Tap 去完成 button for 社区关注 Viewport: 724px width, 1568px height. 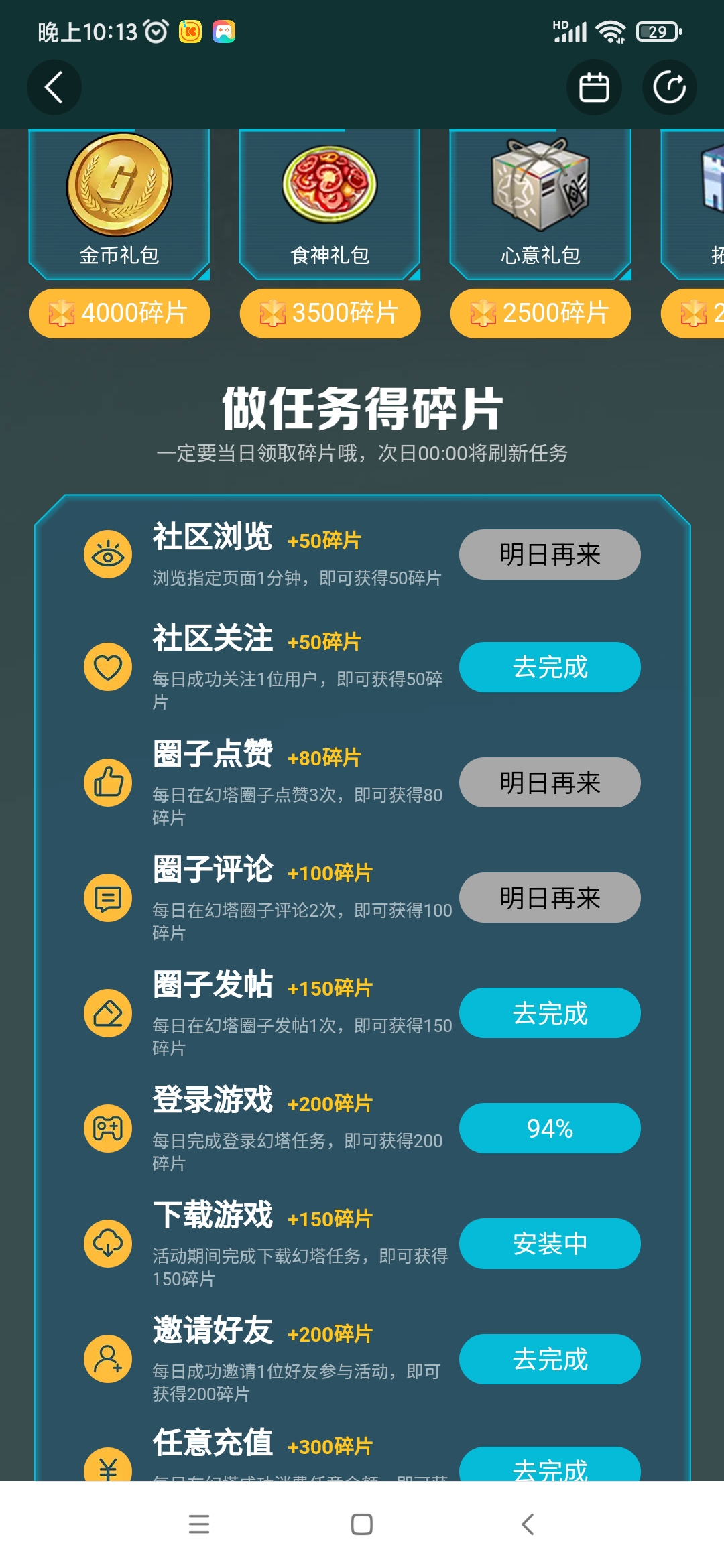pos(549,667)
